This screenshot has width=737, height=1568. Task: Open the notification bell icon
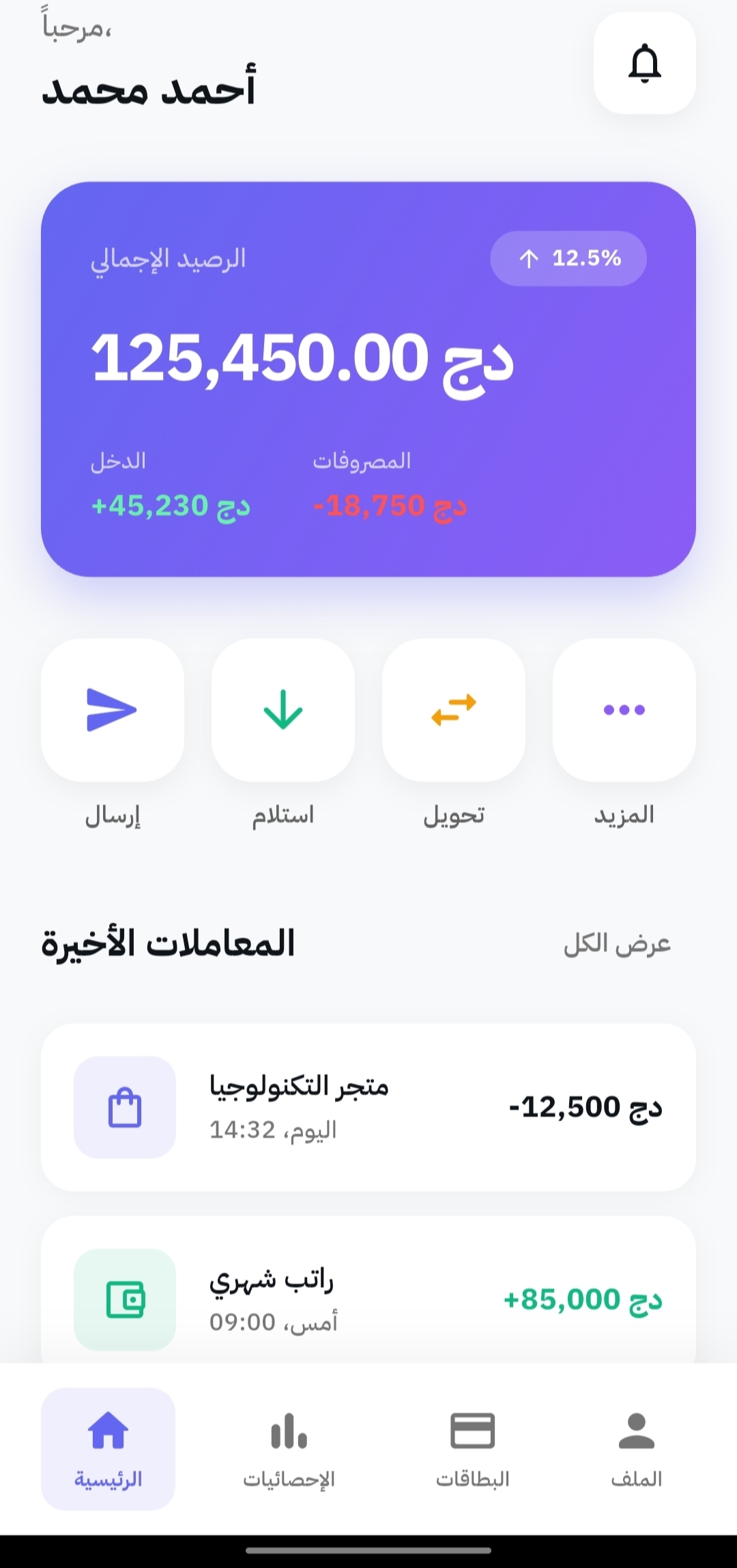[644, 63]
